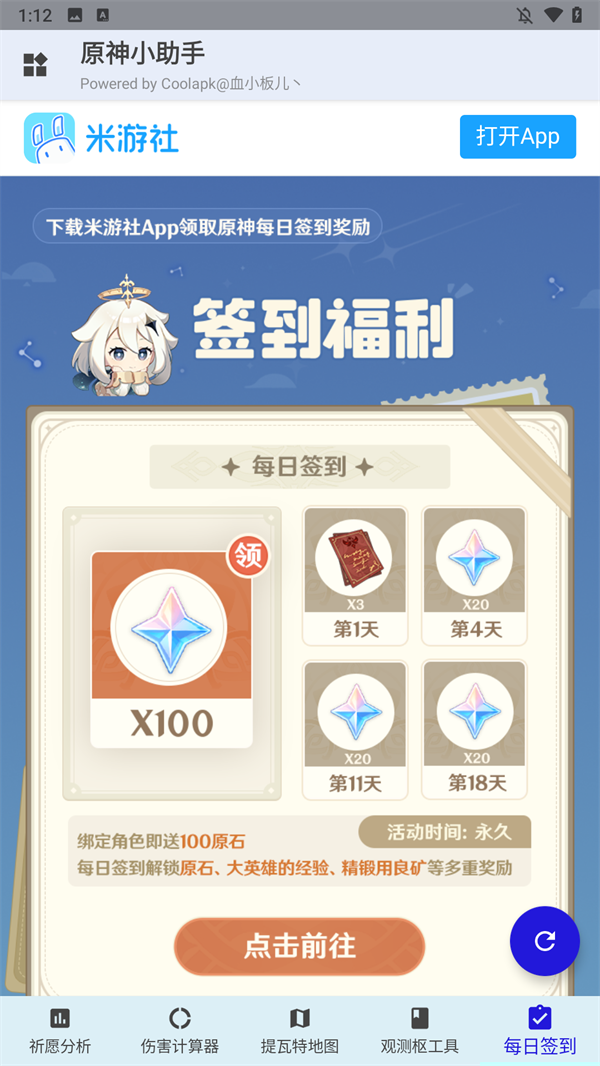Switch to the 每日签到 tab

pyautogui.click(x=540, y=1030)
